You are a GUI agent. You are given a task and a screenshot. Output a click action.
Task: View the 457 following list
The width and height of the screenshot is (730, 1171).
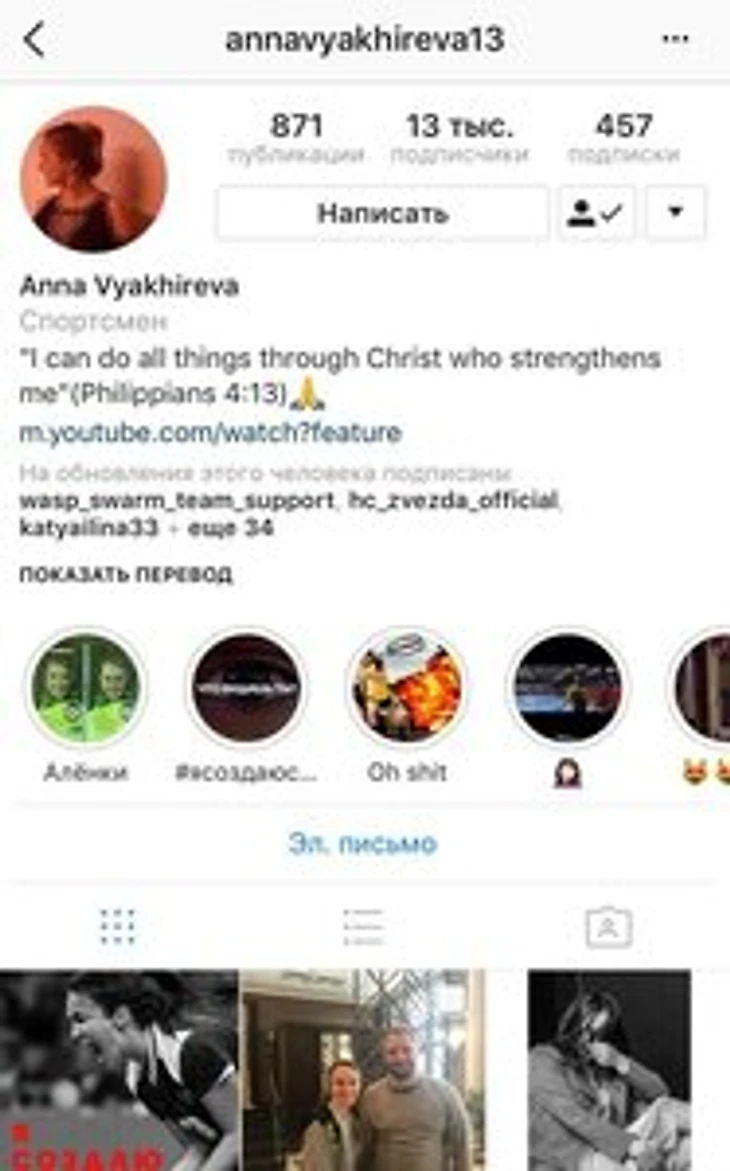[x=623, y=138]
